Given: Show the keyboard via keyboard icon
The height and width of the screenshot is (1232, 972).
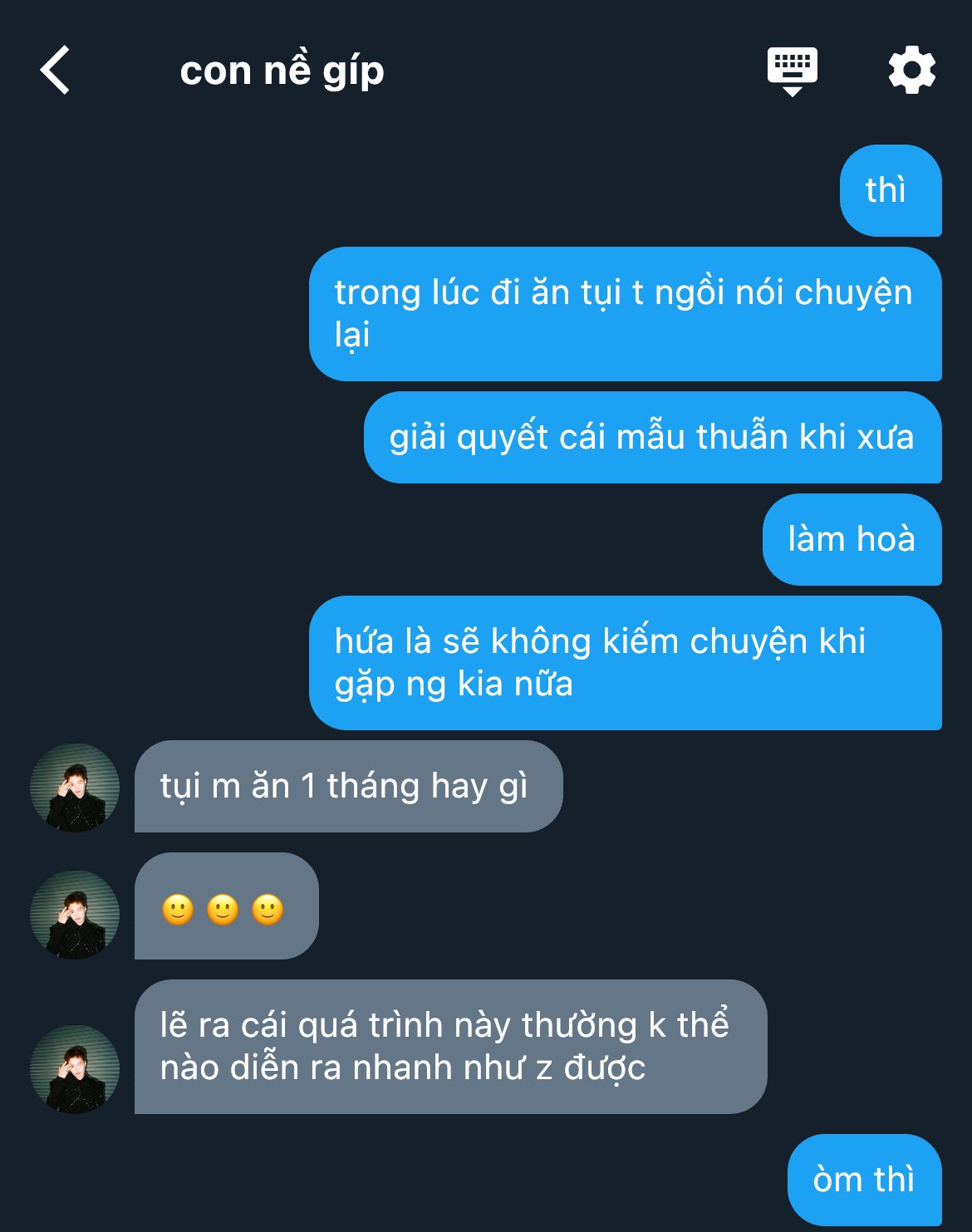Looking at the screenshot, I should (792, 71).
